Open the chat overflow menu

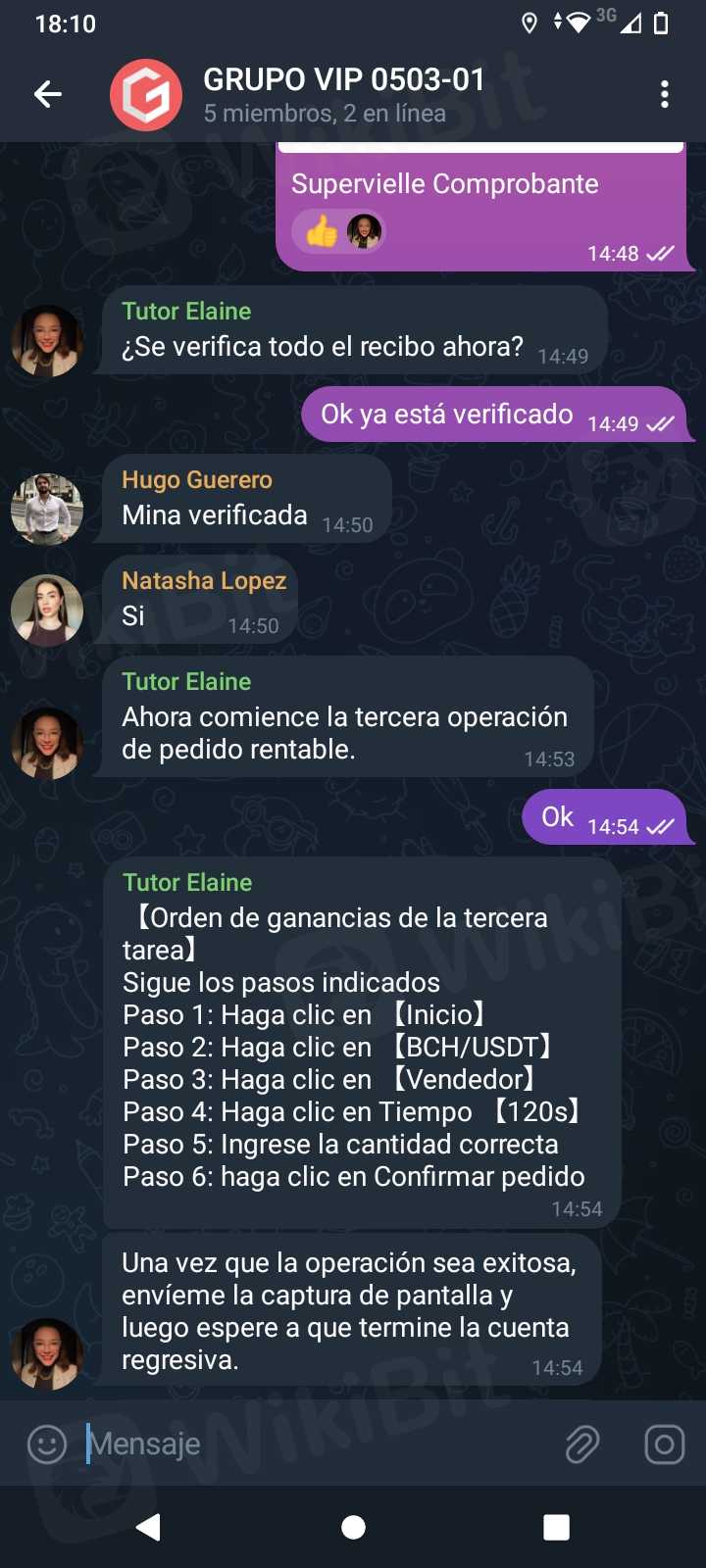pos(665,94)
